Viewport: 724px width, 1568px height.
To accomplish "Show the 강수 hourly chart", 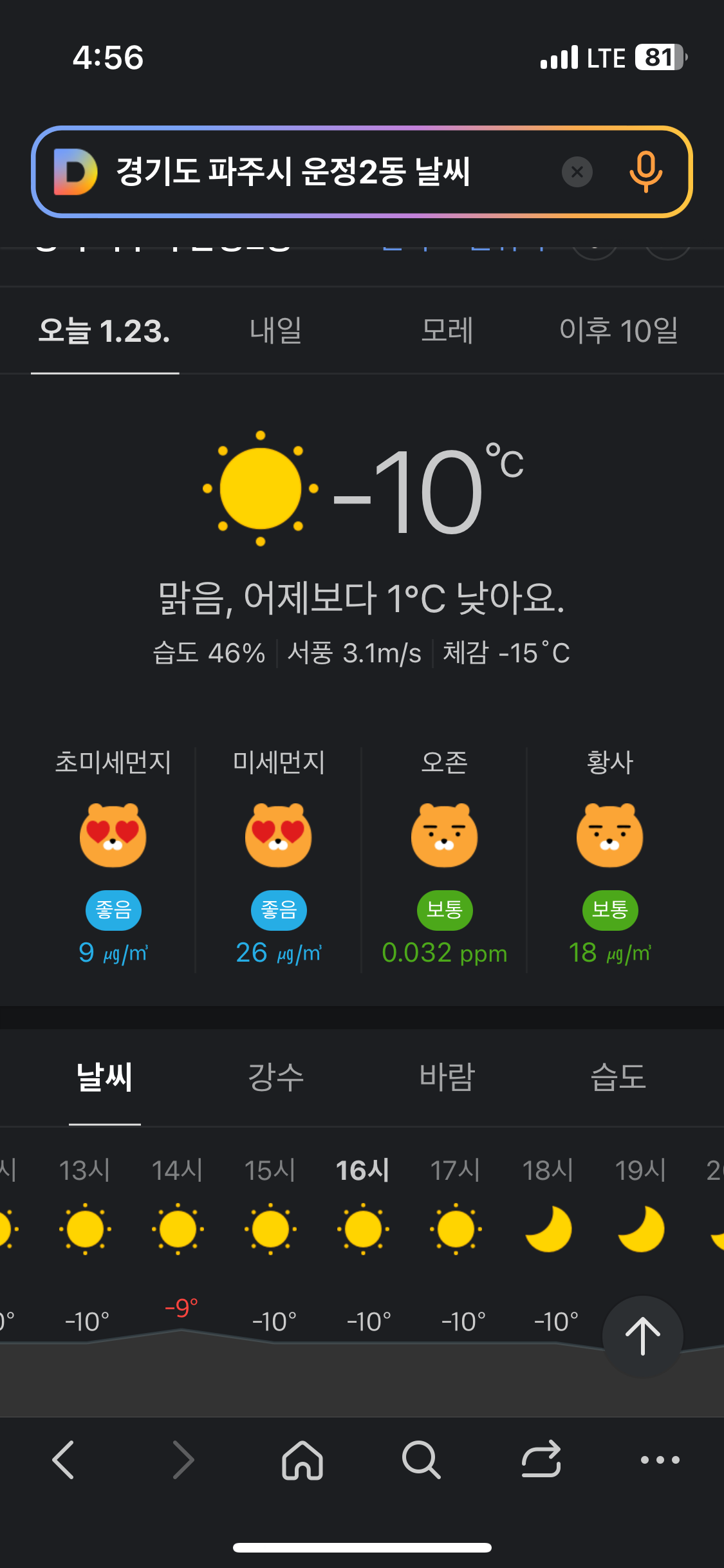I will tap(275, 1078).
